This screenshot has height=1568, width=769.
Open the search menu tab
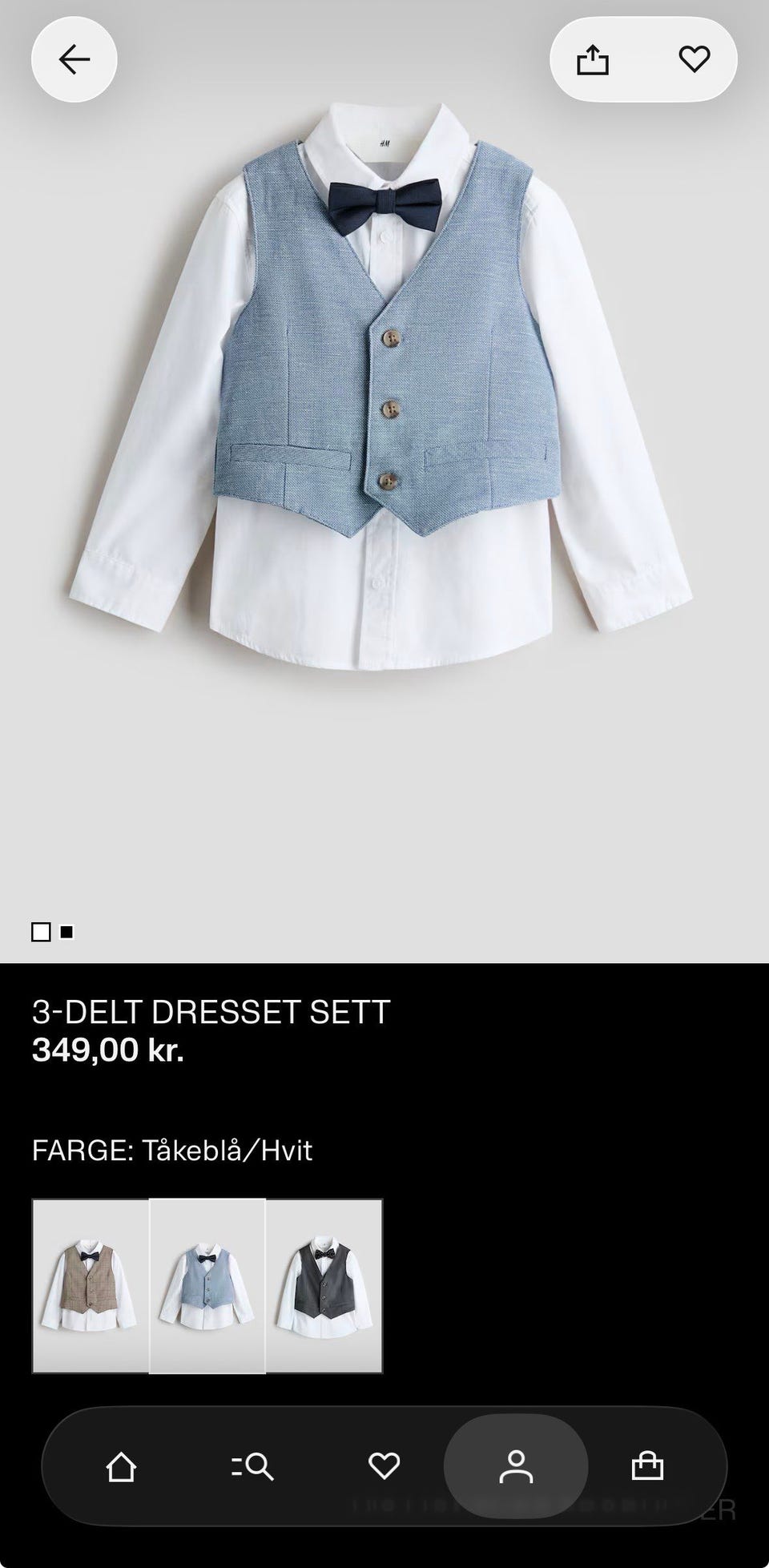[x=252, y=1466]
